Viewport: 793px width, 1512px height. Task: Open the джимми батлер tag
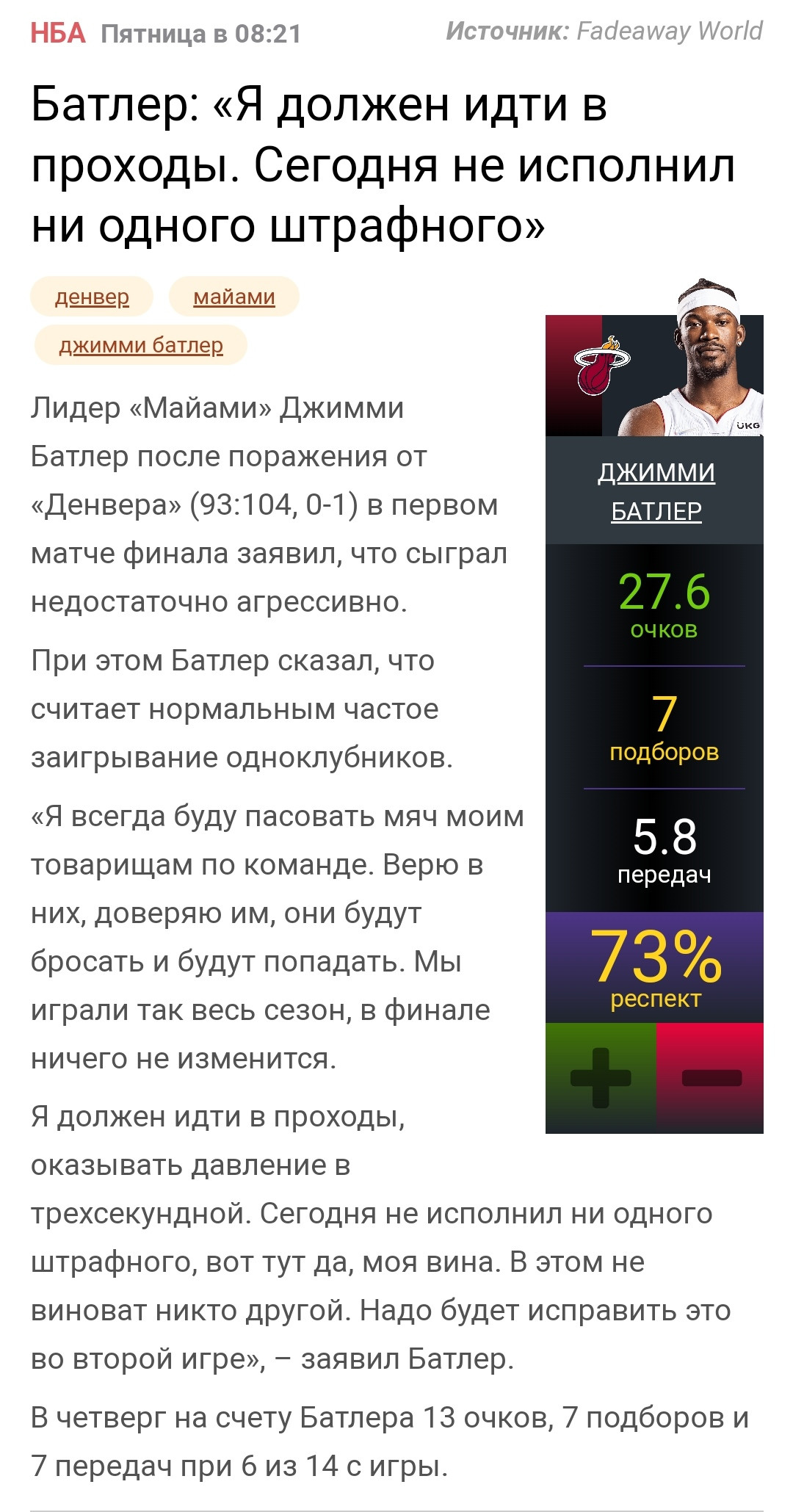tap(141, 345)
